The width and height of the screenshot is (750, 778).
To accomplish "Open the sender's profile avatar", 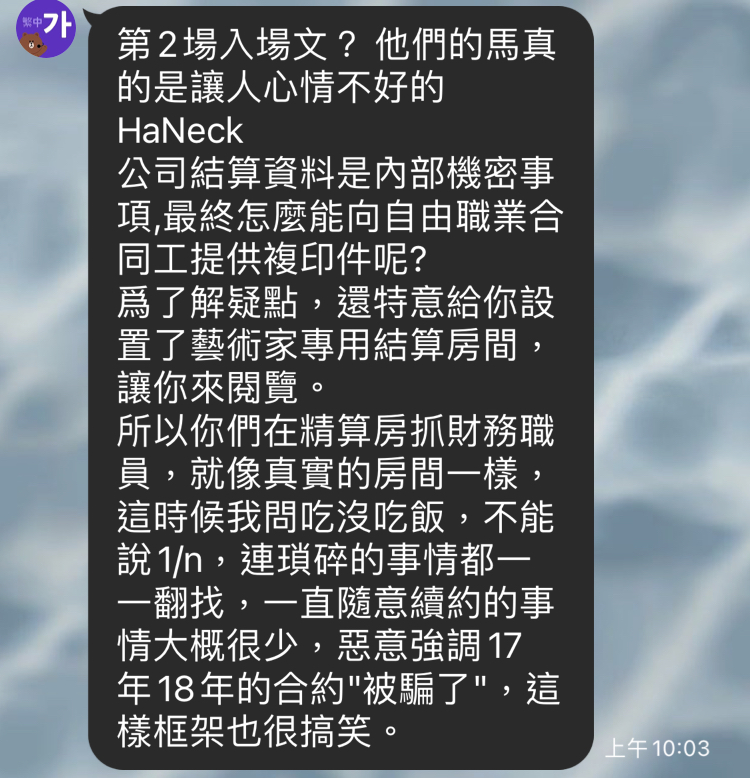I will [46, 27].
